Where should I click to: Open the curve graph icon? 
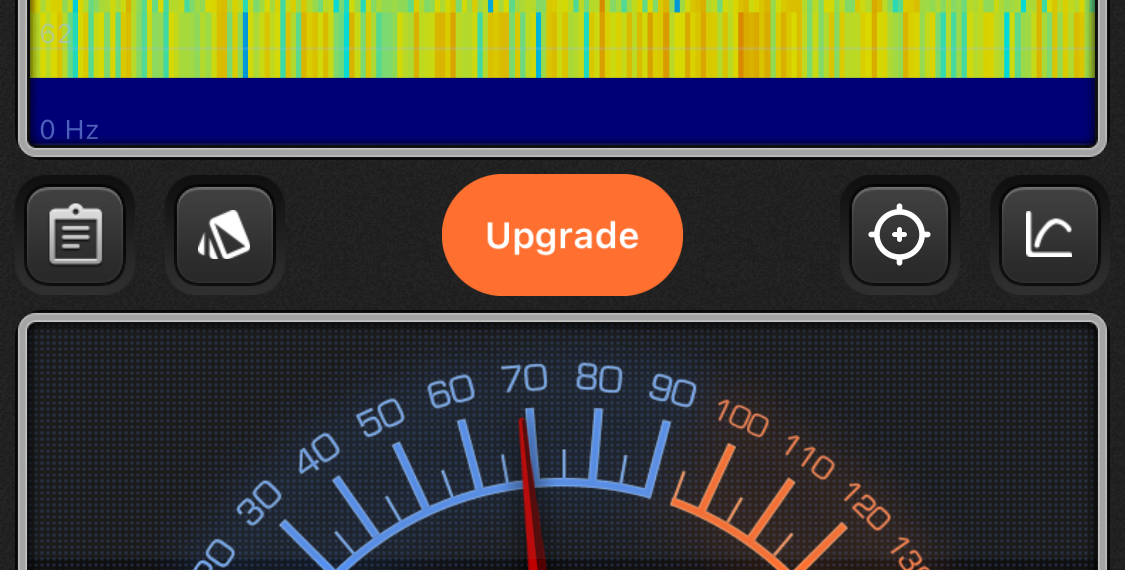pos(1049,236)
